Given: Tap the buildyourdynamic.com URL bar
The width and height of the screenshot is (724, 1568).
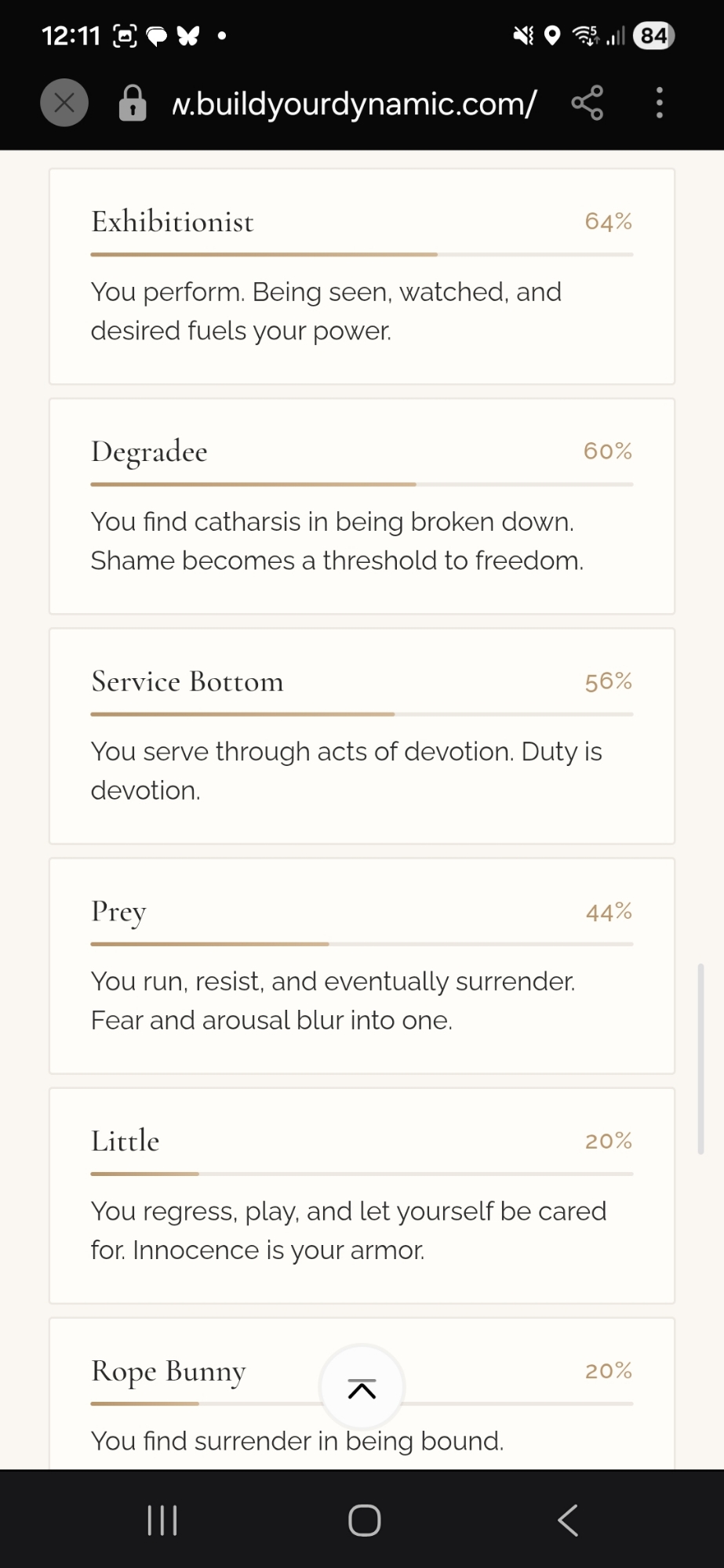Looking at the screenshot, I should 353,103.
